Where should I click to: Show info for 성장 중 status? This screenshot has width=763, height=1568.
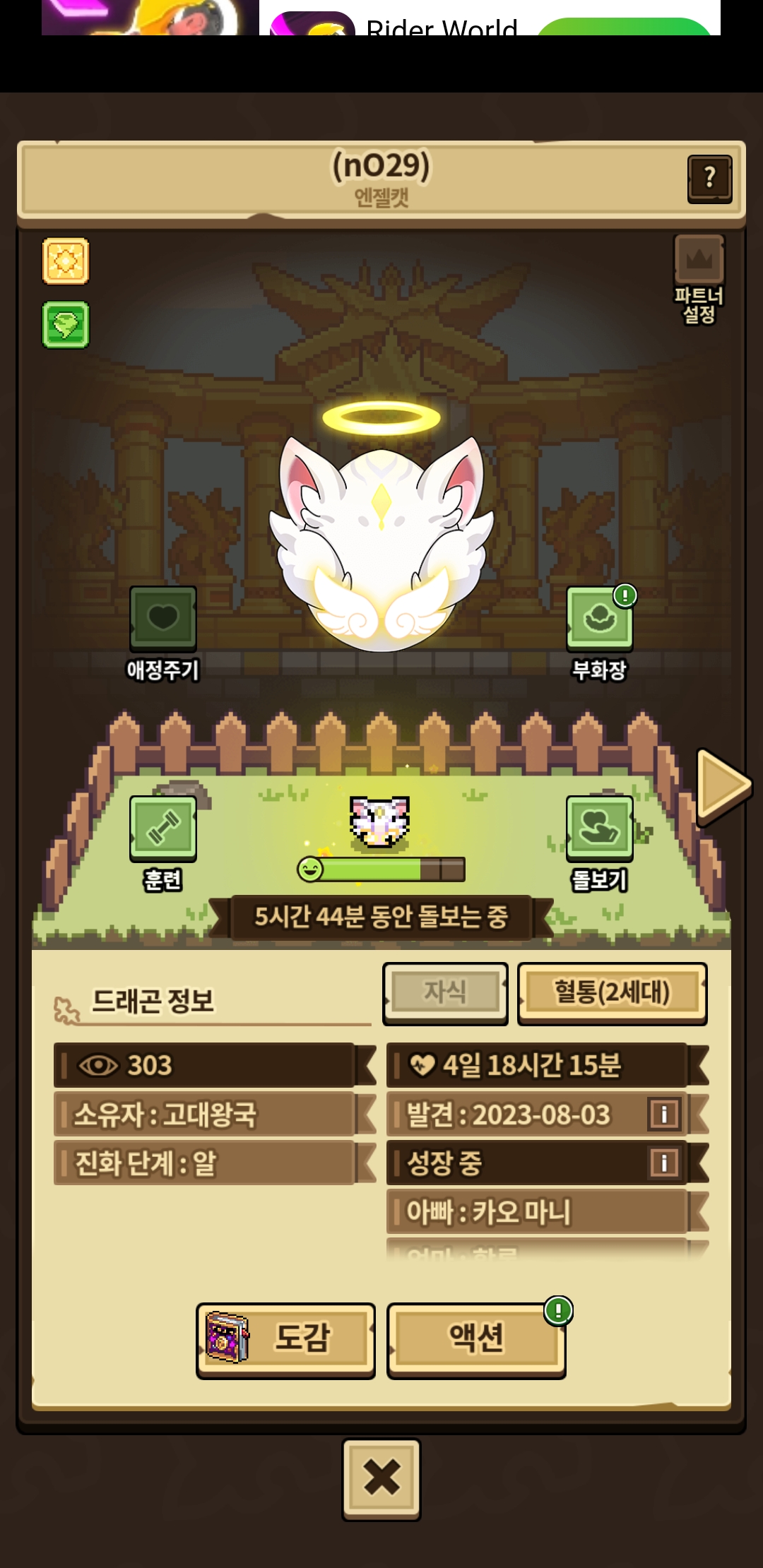[664, 1163]
